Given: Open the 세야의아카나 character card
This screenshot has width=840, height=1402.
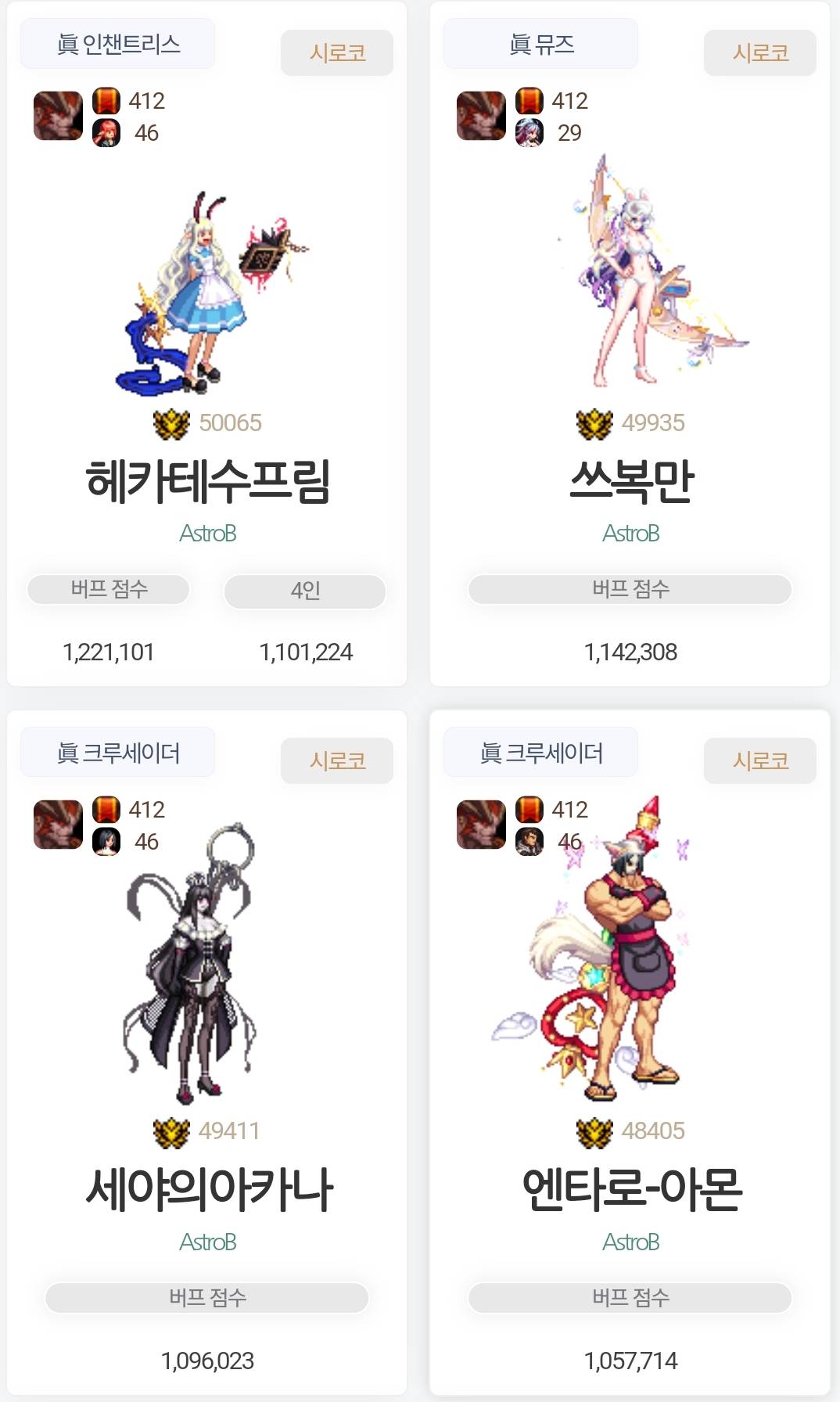Looking at the screenshot, I should tap(207, 1188).
